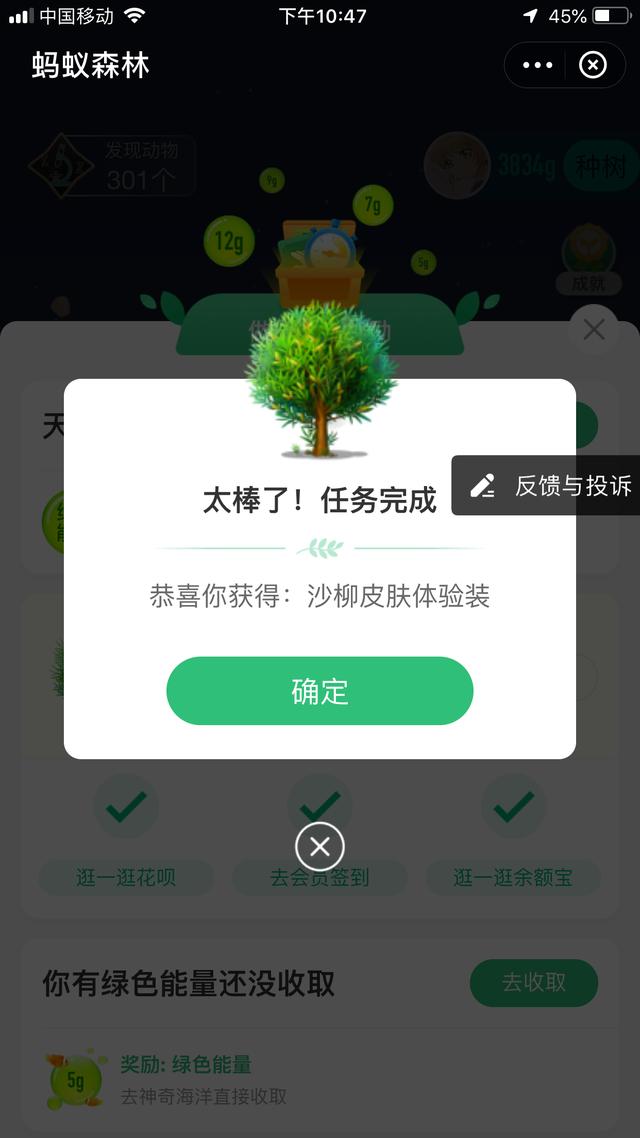Open the 逛一逛花呗 task
The image size is (640, 1138).
click(126, 878)
